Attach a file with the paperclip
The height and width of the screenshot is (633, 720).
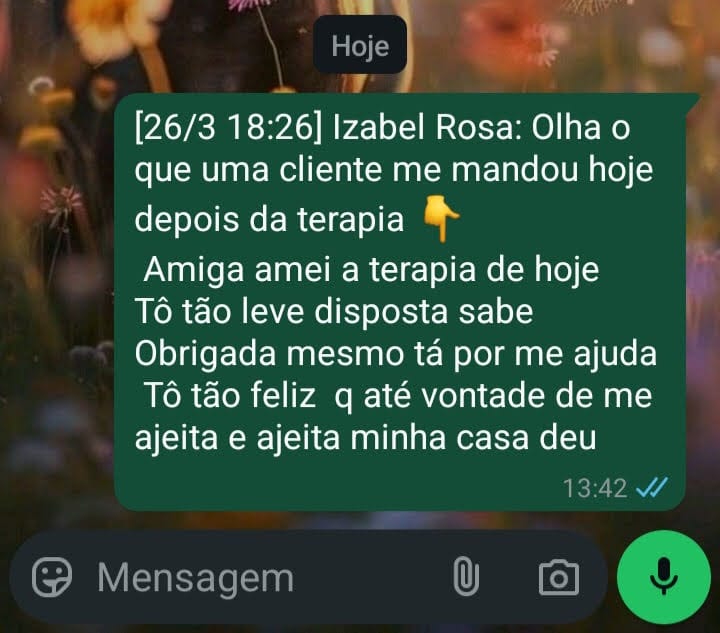[x=466, y=577]
